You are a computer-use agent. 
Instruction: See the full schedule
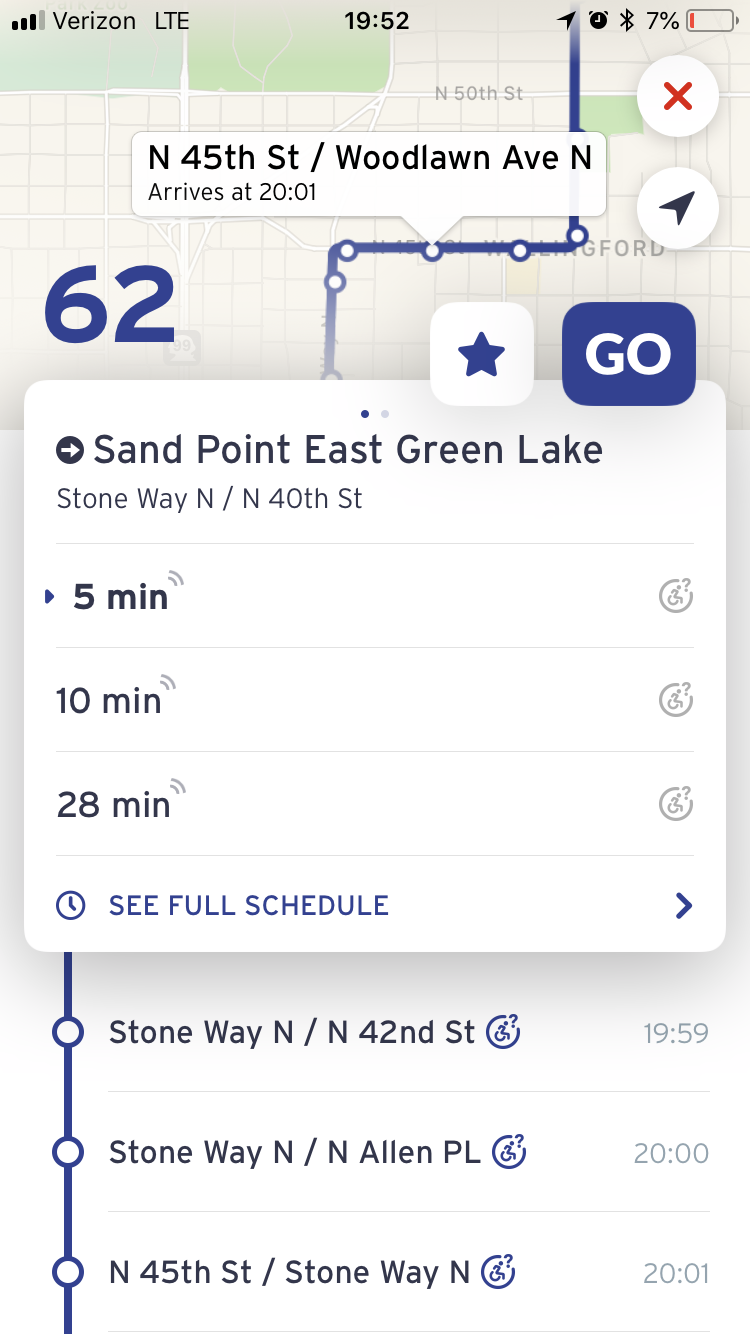(x=374, y=906)
